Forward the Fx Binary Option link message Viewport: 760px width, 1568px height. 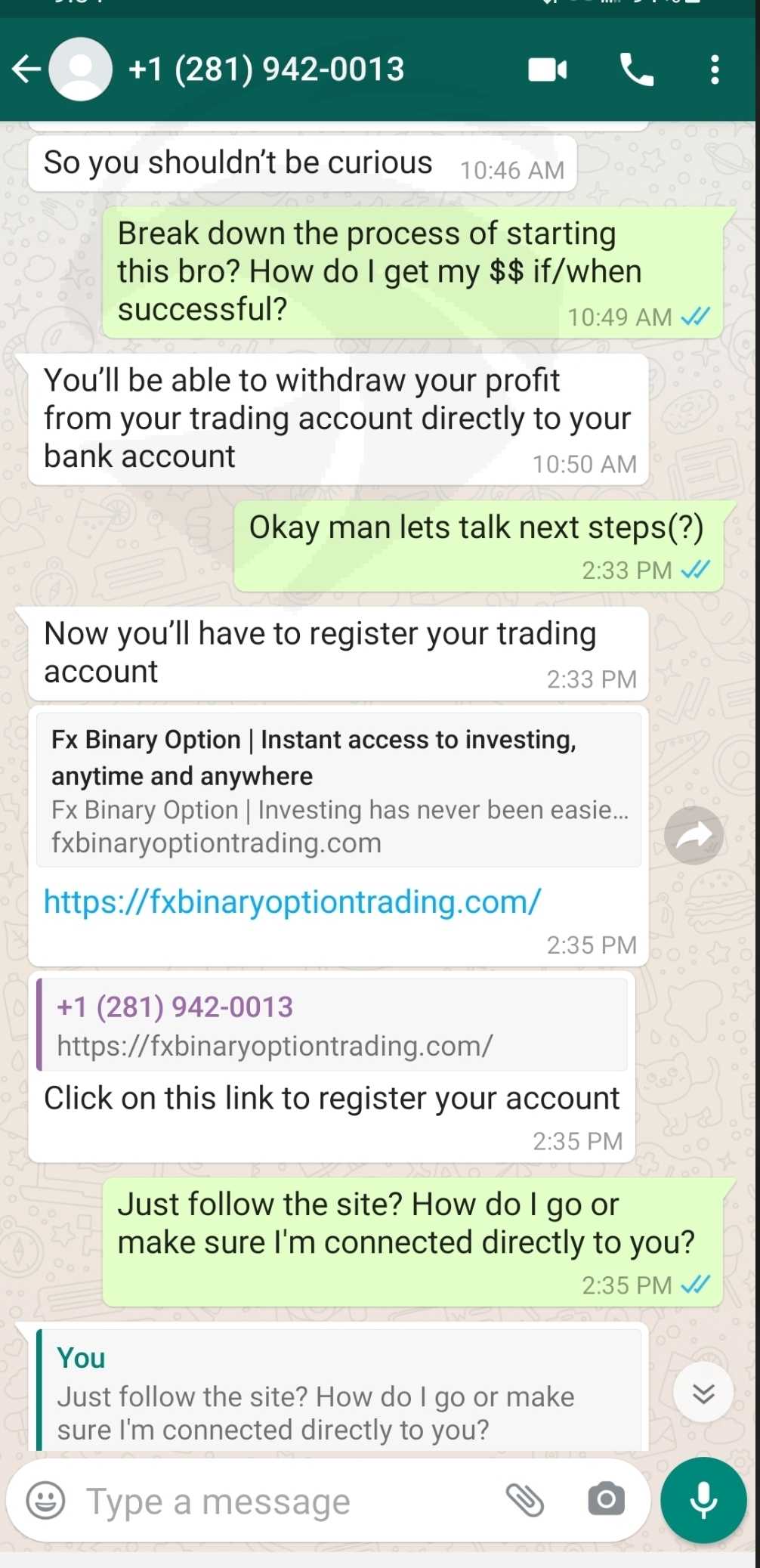[694, 835]
